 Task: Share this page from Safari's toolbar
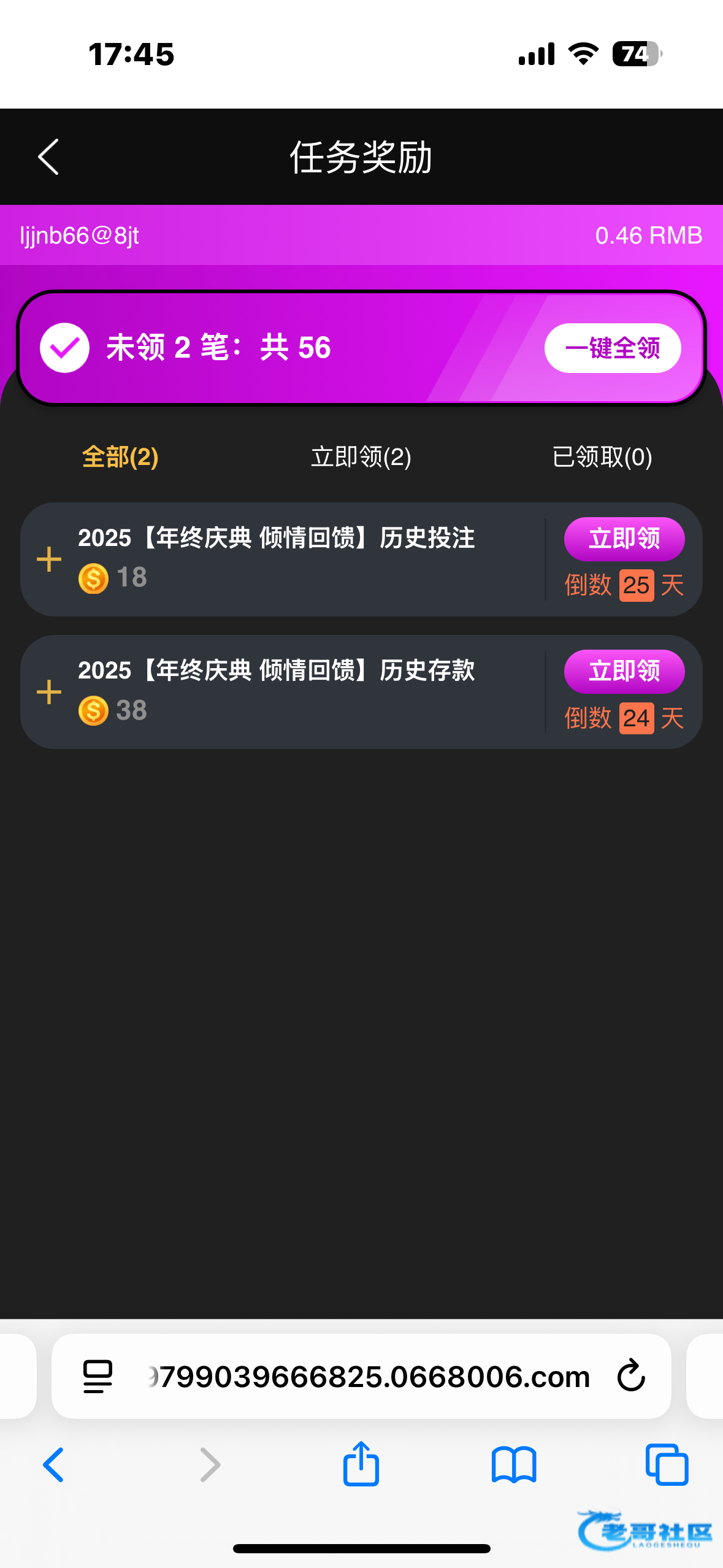point(361,1465)
